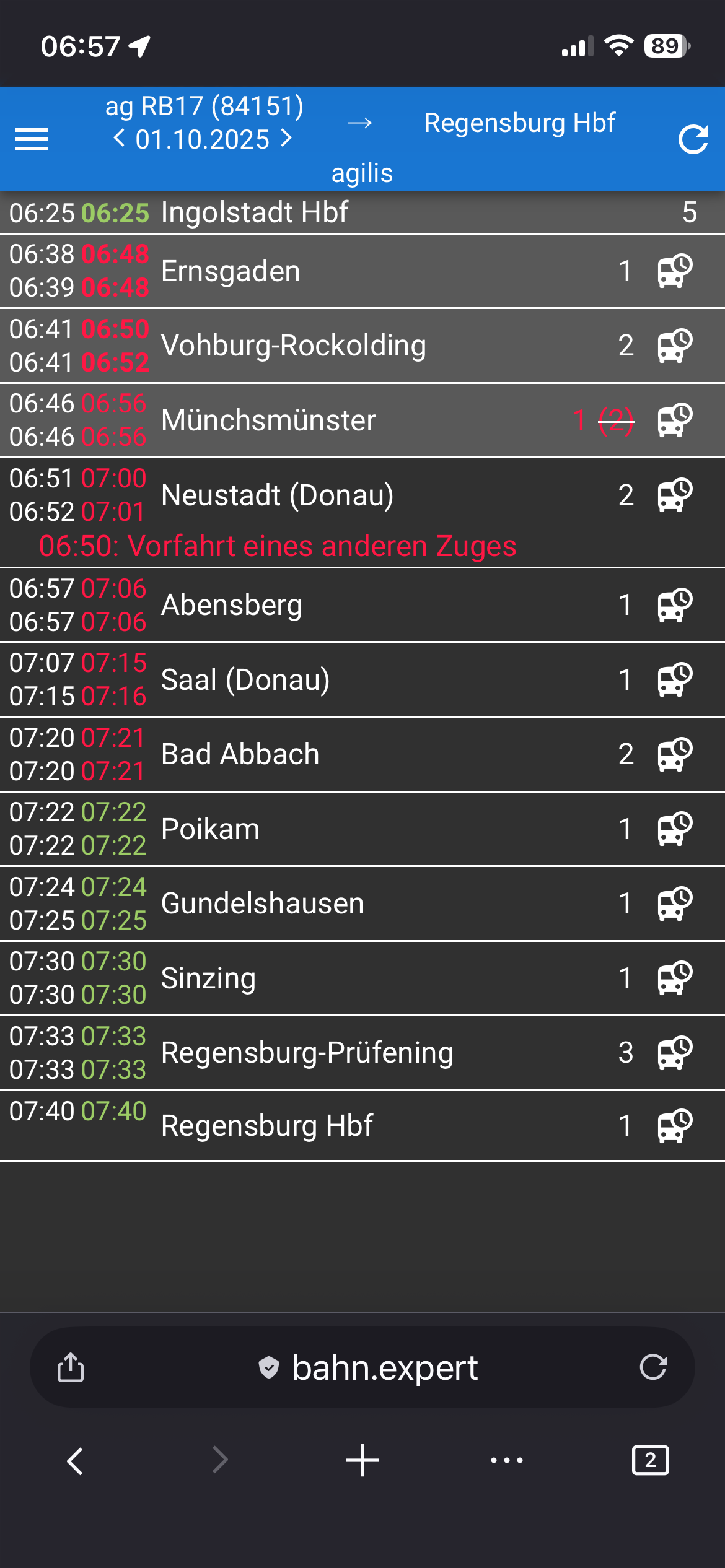Open the Ingolstadt Hbf stop
Screen dimensions: 725x1568
[254, 212]
